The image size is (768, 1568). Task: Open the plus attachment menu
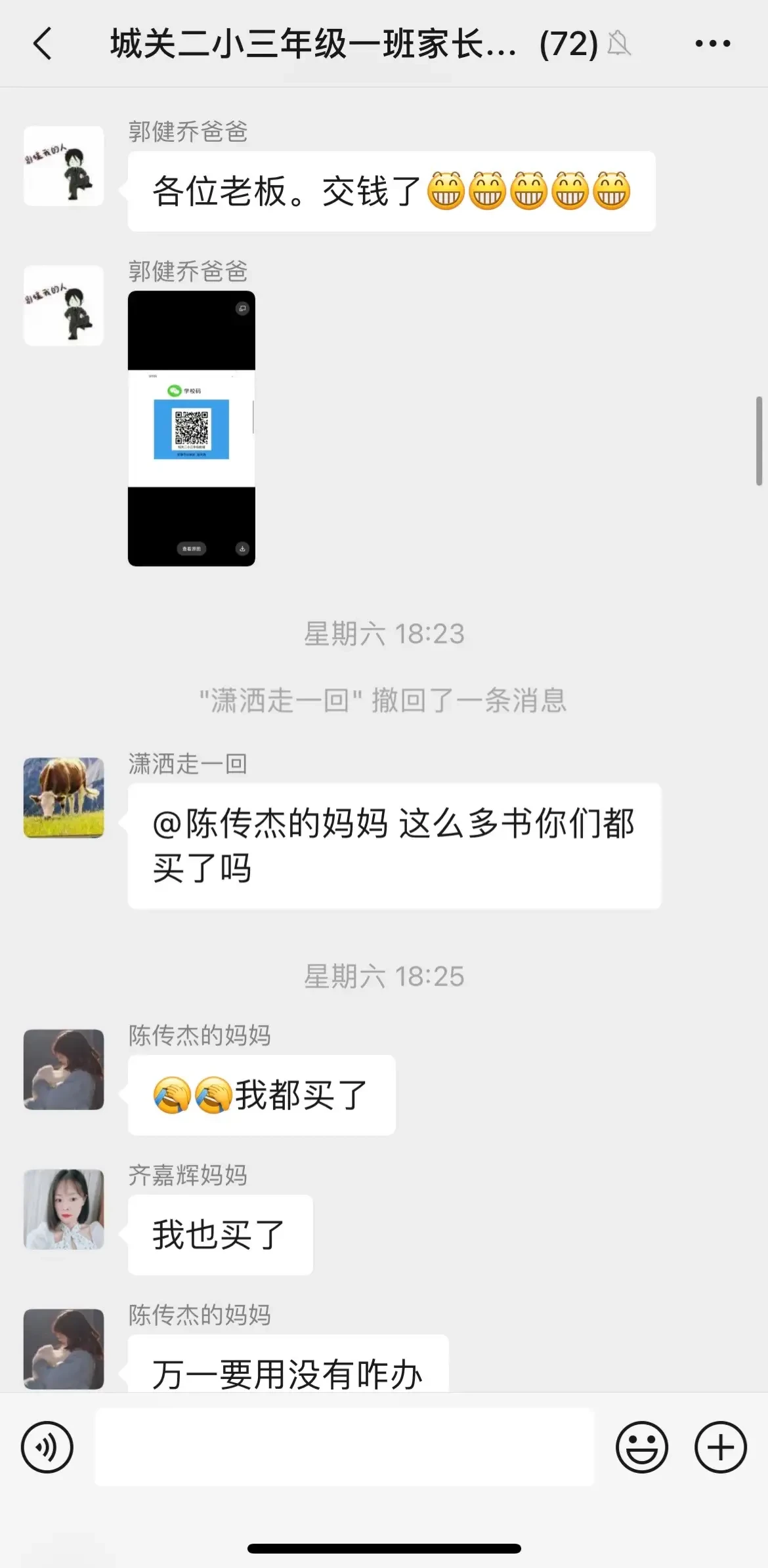point(720,1447)
